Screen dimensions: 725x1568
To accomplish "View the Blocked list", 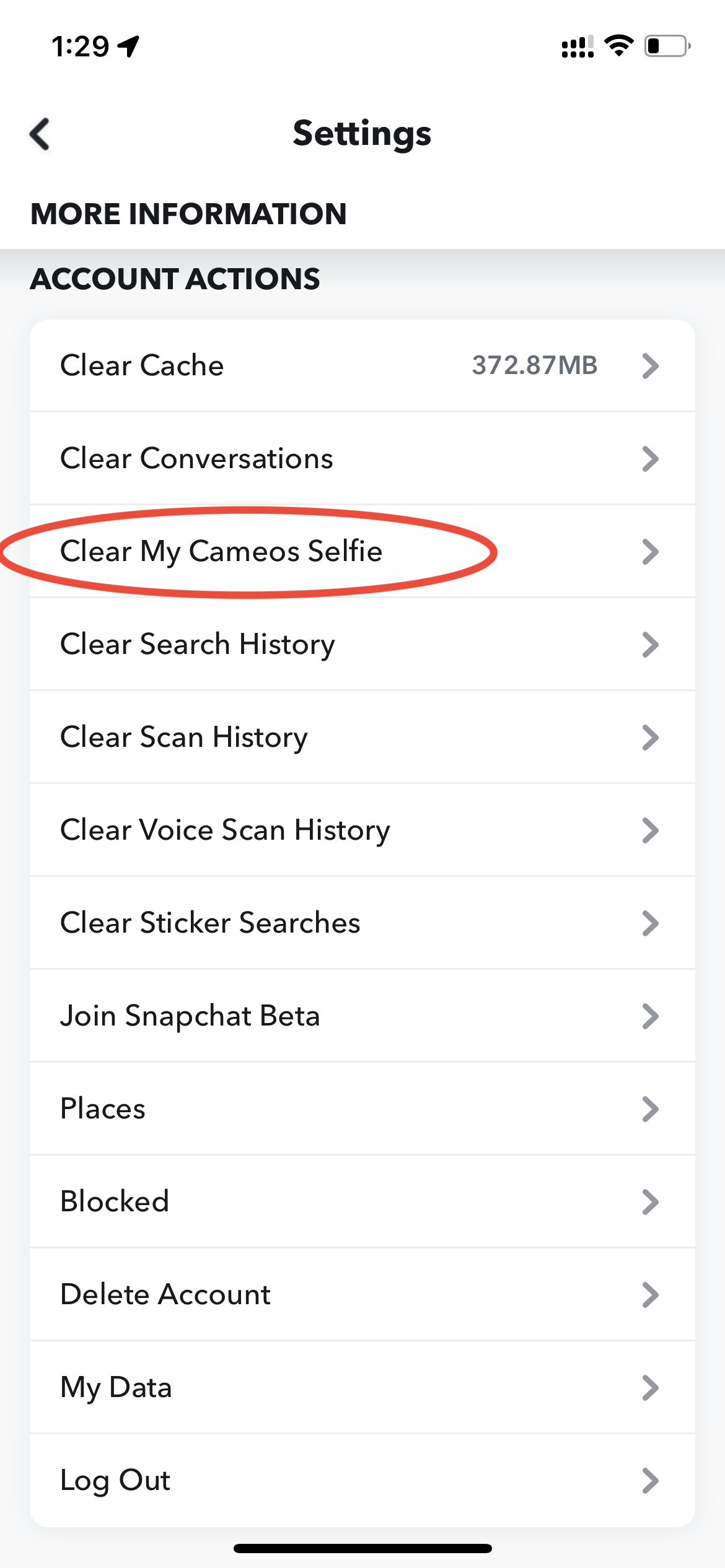I will [x=362, y=1201].
